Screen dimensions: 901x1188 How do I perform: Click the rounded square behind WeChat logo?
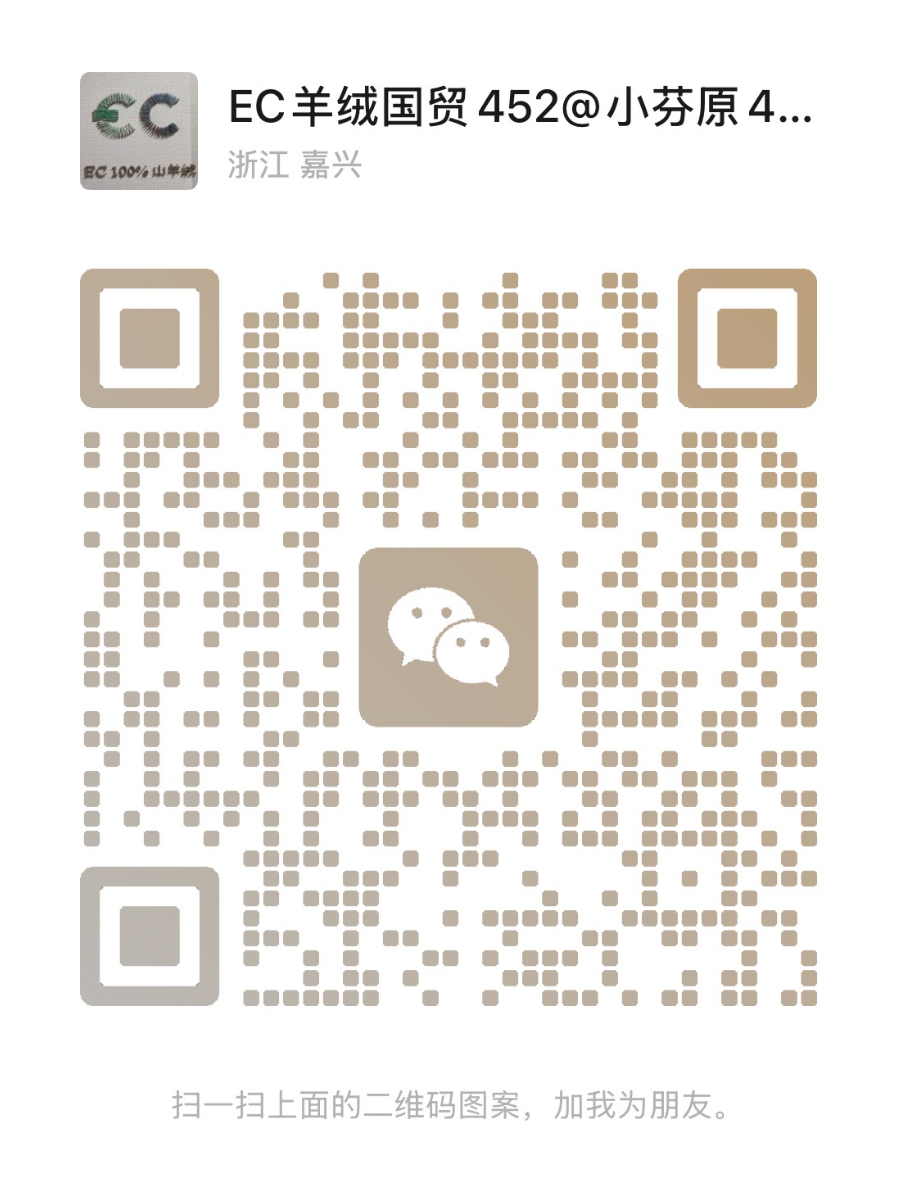tap(449, 635)
